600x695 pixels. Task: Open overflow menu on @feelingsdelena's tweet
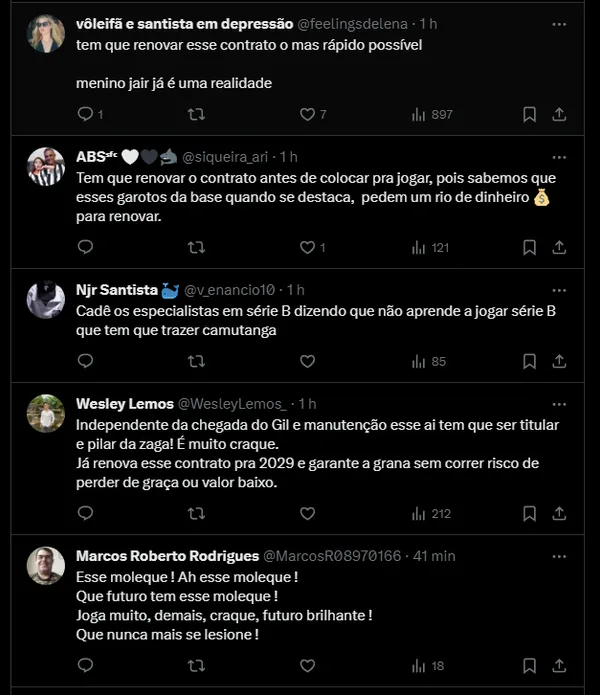tap(559, 22)
